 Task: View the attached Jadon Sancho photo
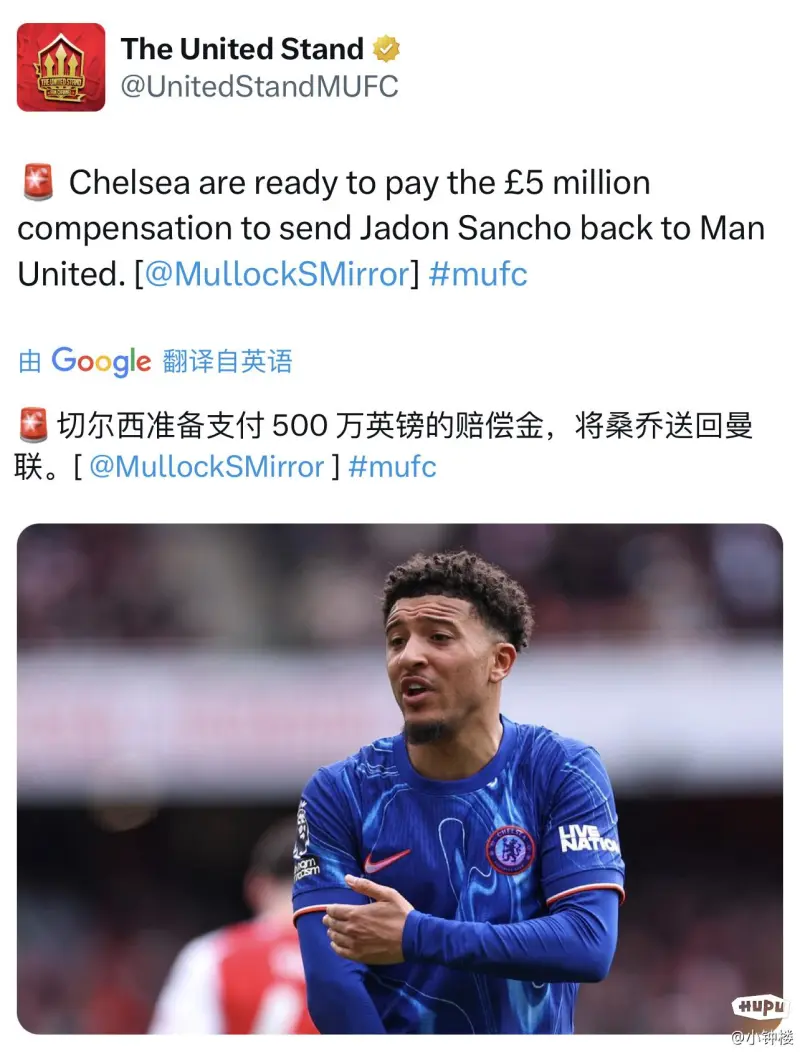(x=400, y=778)
